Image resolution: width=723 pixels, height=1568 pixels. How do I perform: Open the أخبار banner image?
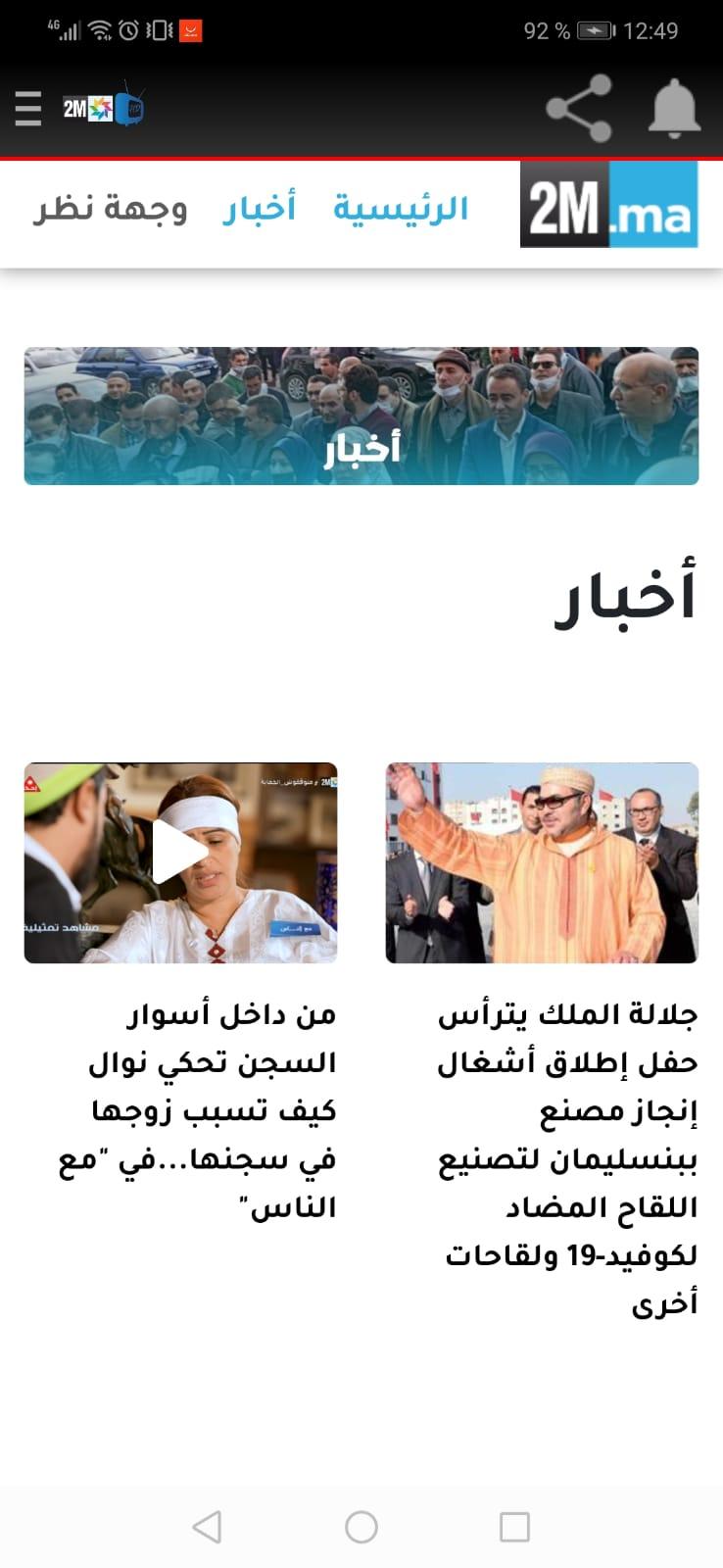(361, 416)
